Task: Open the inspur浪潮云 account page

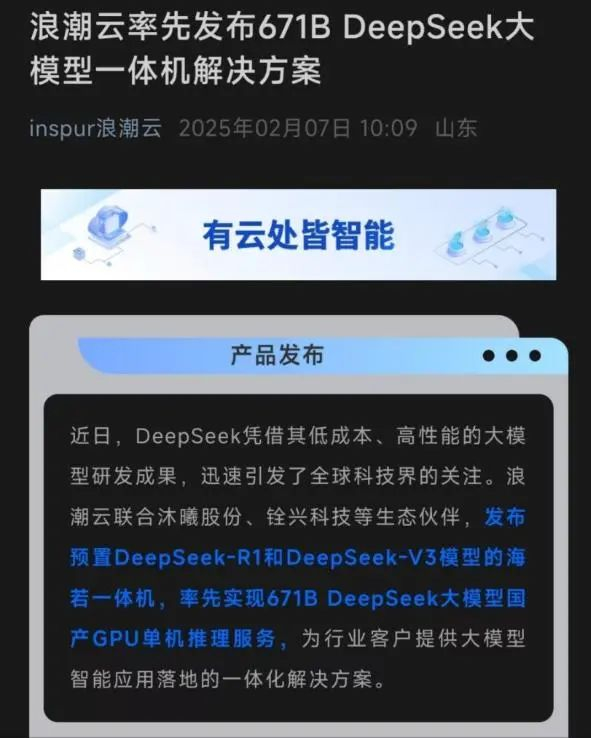Action: coord(96,128)
